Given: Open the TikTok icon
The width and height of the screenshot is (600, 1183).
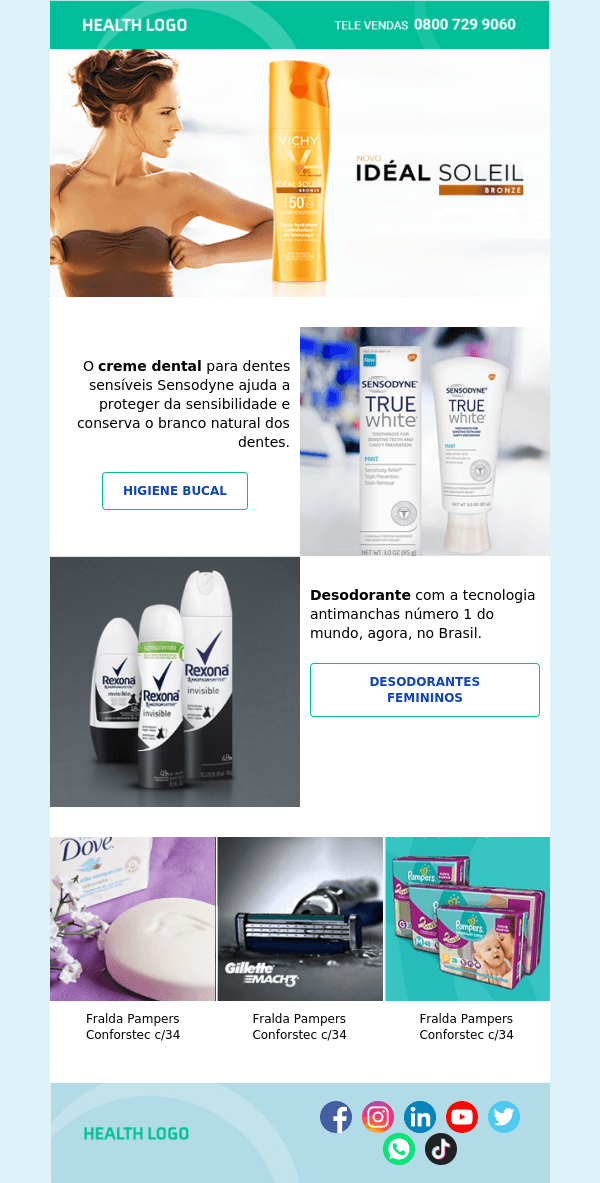Looking at the screenshot, I should [x=441, y=1149].
